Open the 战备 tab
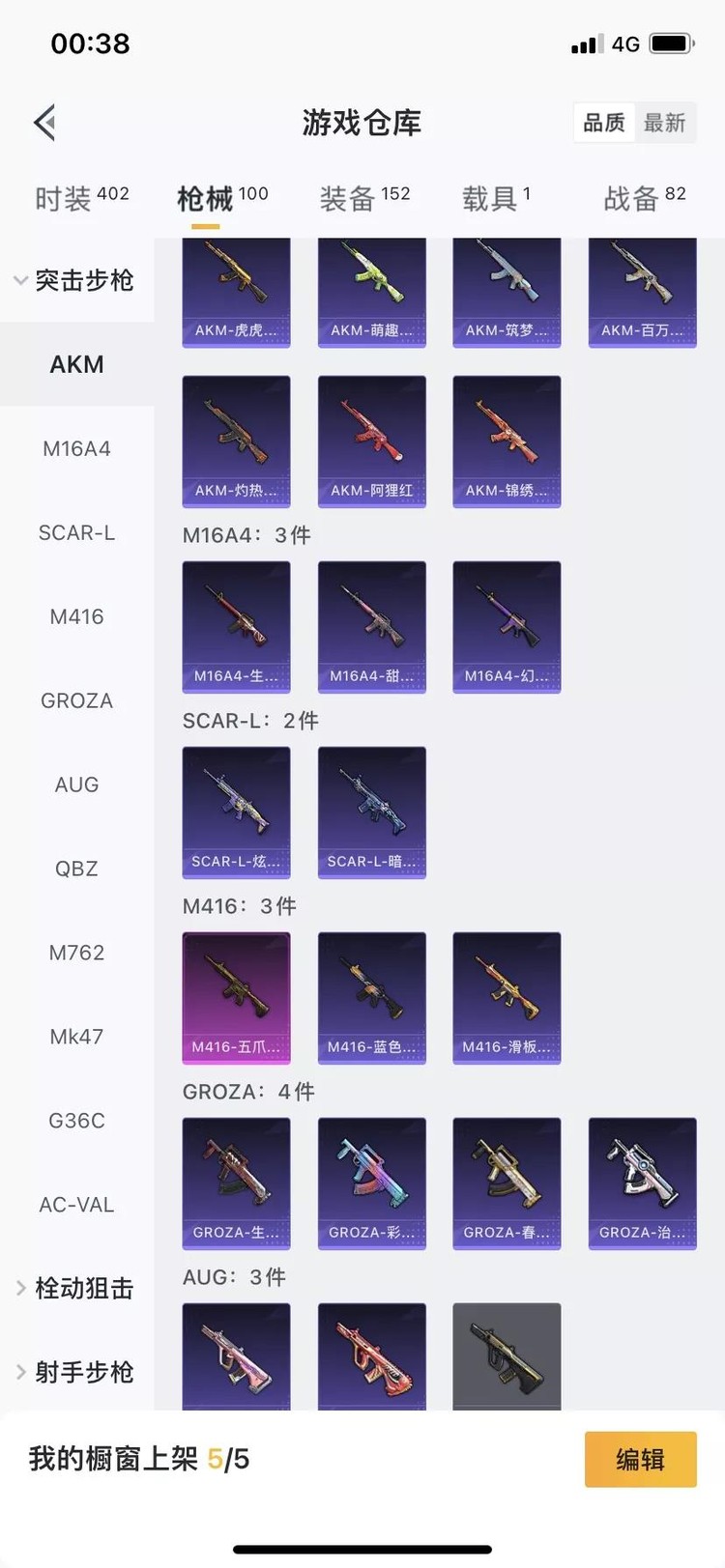This screenshot has height=1568, width=725. click(644, 198)
